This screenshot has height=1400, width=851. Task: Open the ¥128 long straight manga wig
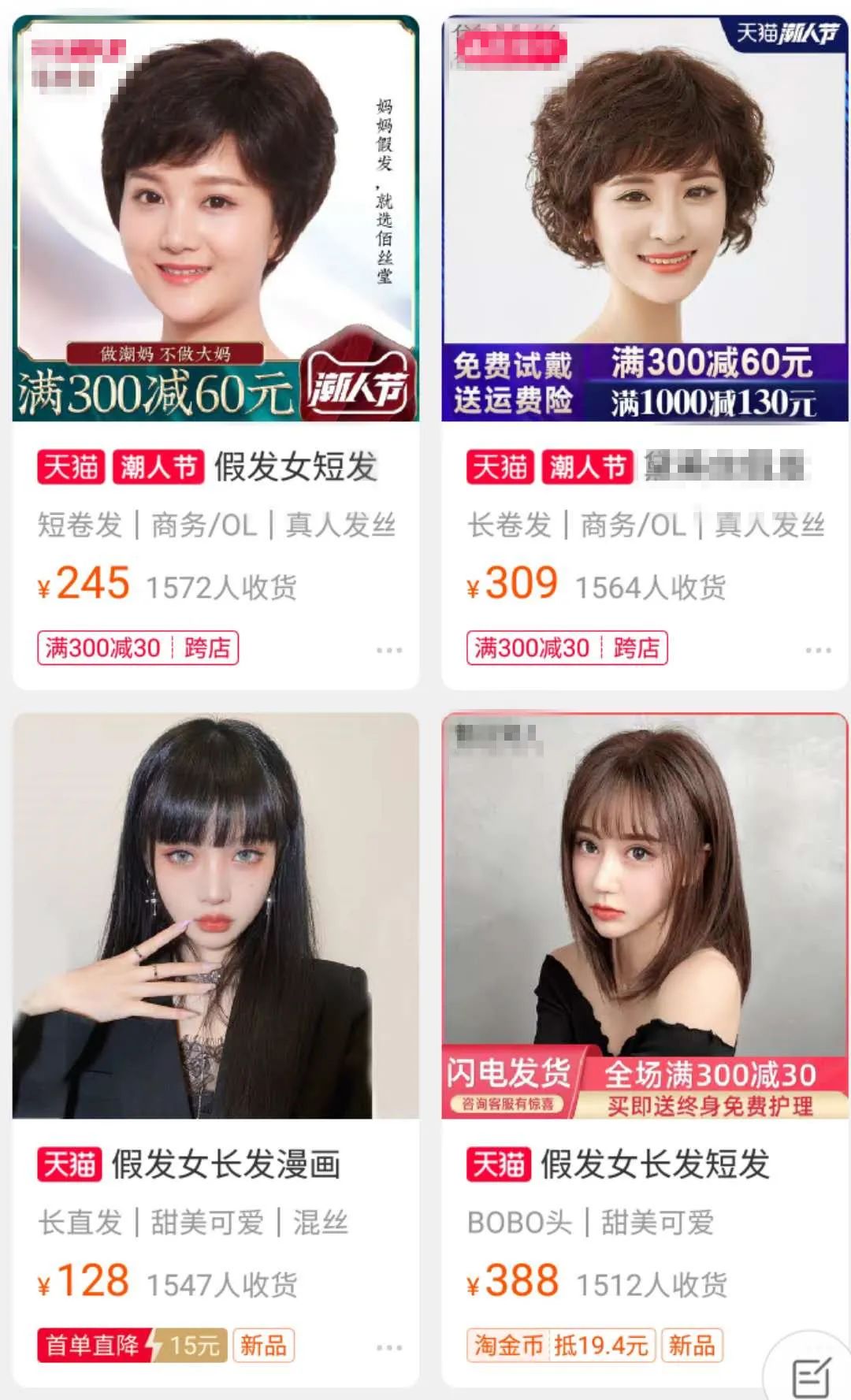point(215,915)
